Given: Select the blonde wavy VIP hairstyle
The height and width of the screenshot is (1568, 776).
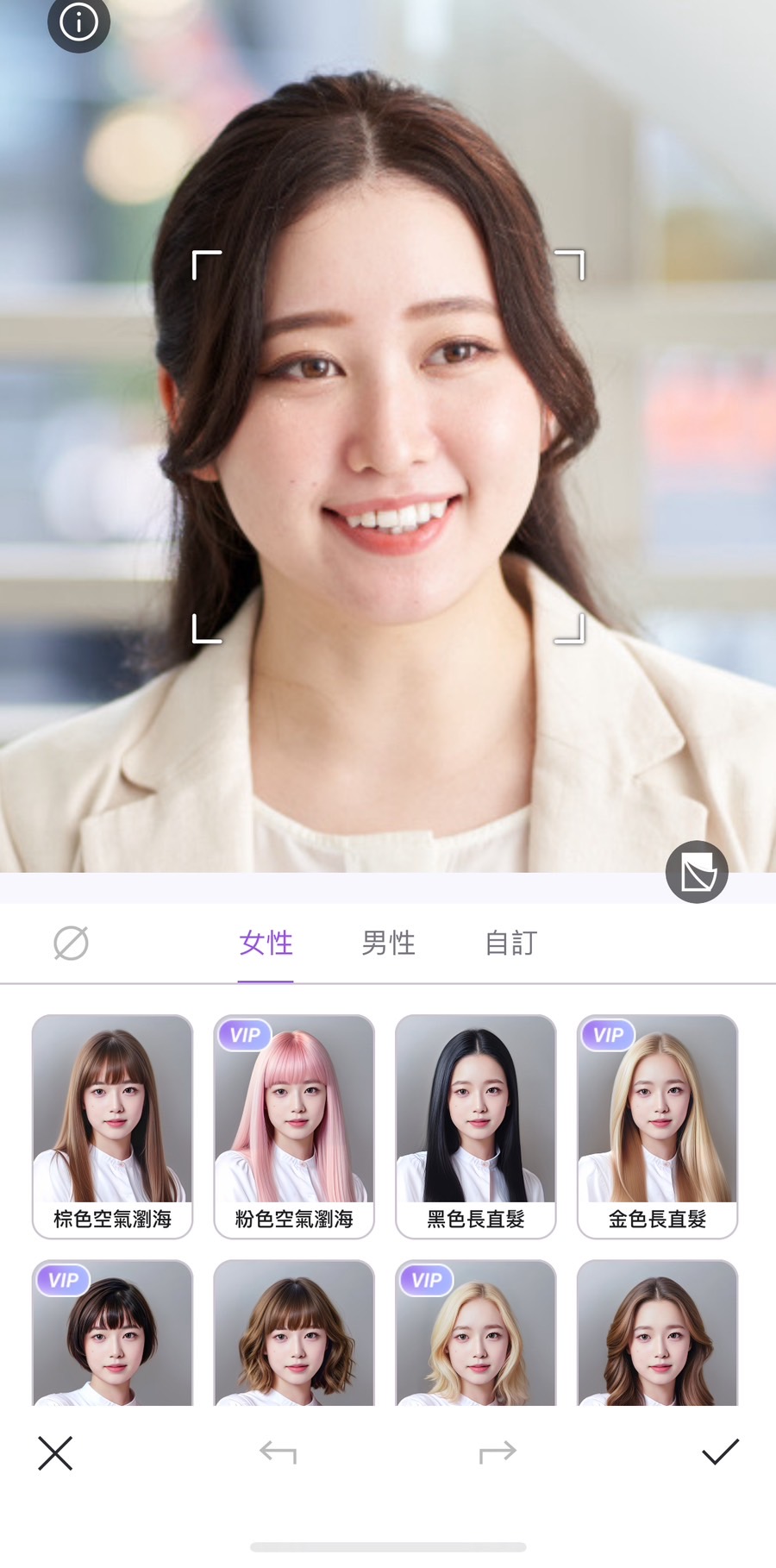Looking at the screenshot, I should [476, 1333].
